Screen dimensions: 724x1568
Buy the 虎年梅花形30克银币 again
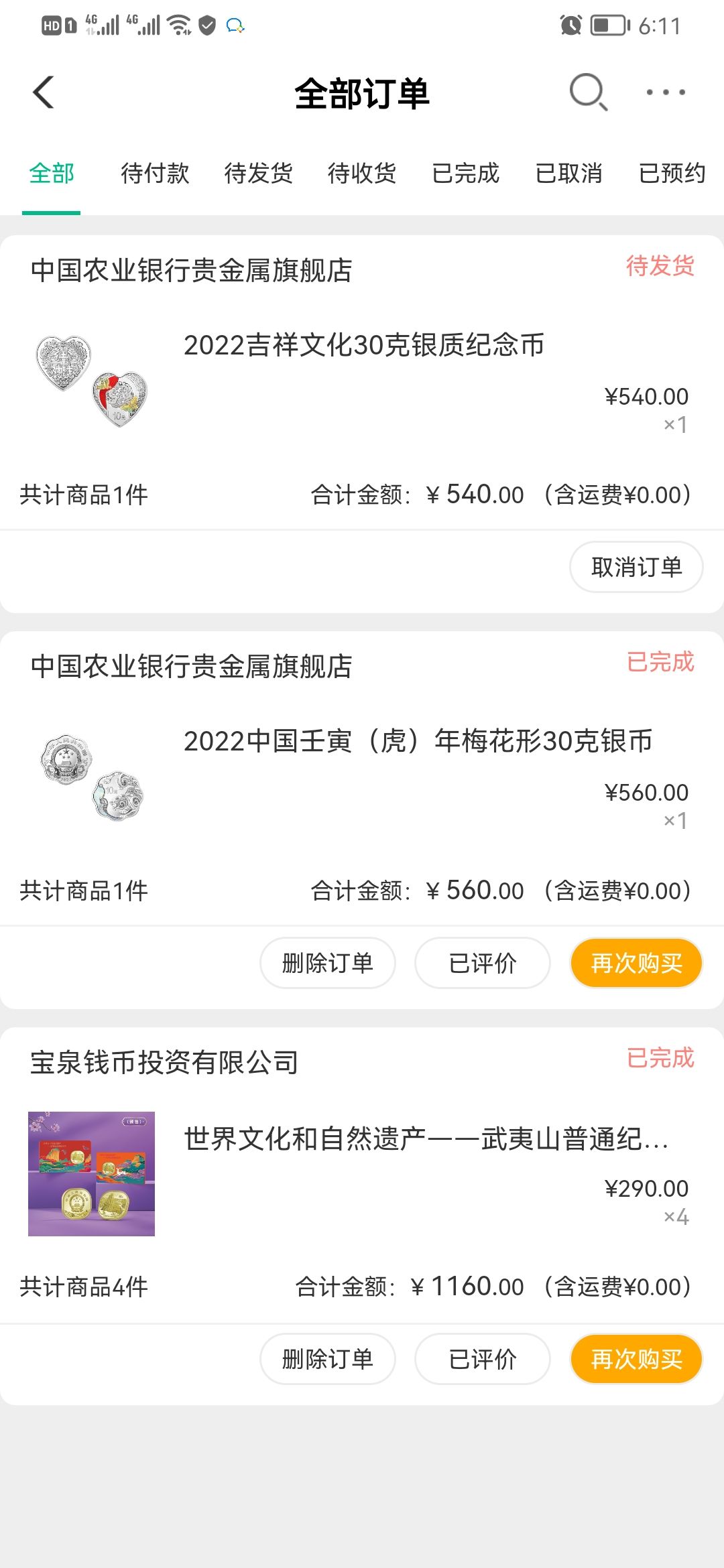point(636,963)
